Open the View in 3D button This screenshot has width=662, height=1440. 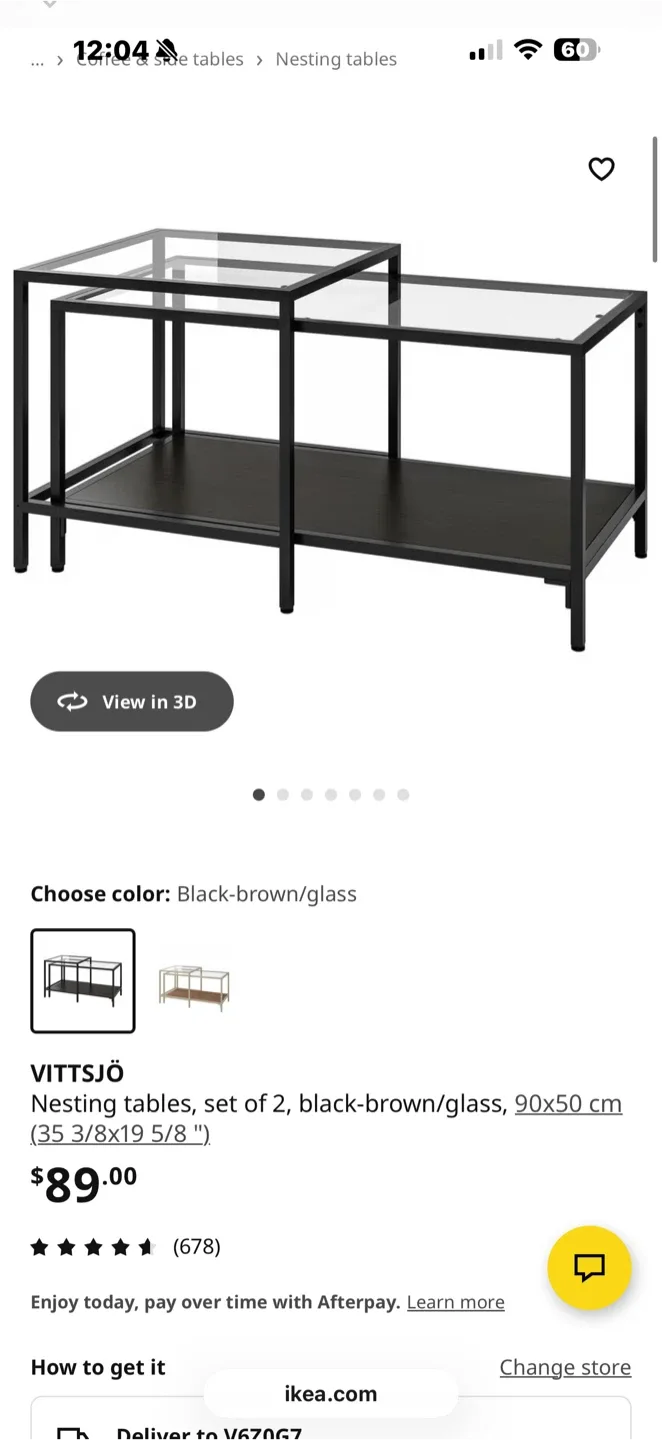click(x=132, y=701)
